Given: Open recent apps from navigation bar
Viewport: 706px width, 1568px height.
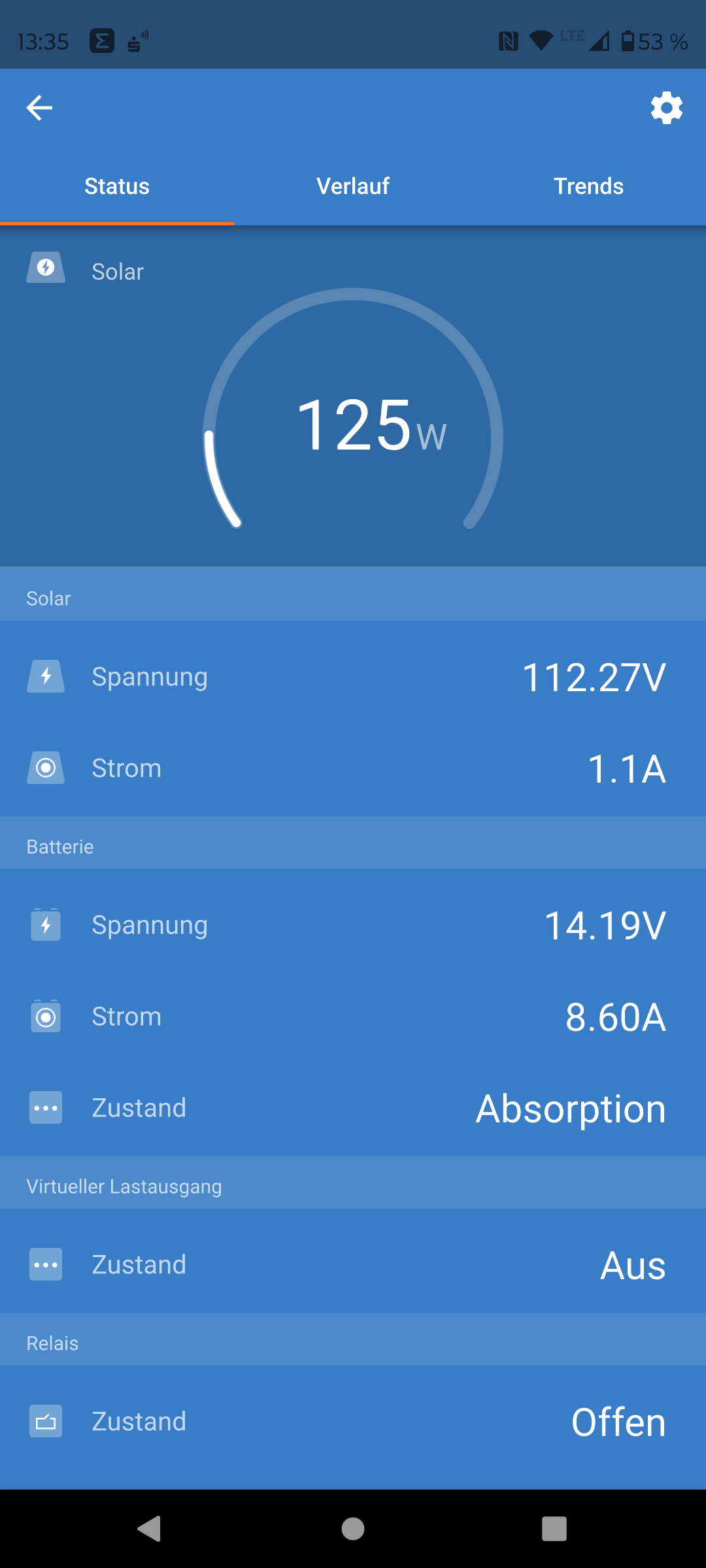Looking at the screenshot, I should (x=554, y=1529).
